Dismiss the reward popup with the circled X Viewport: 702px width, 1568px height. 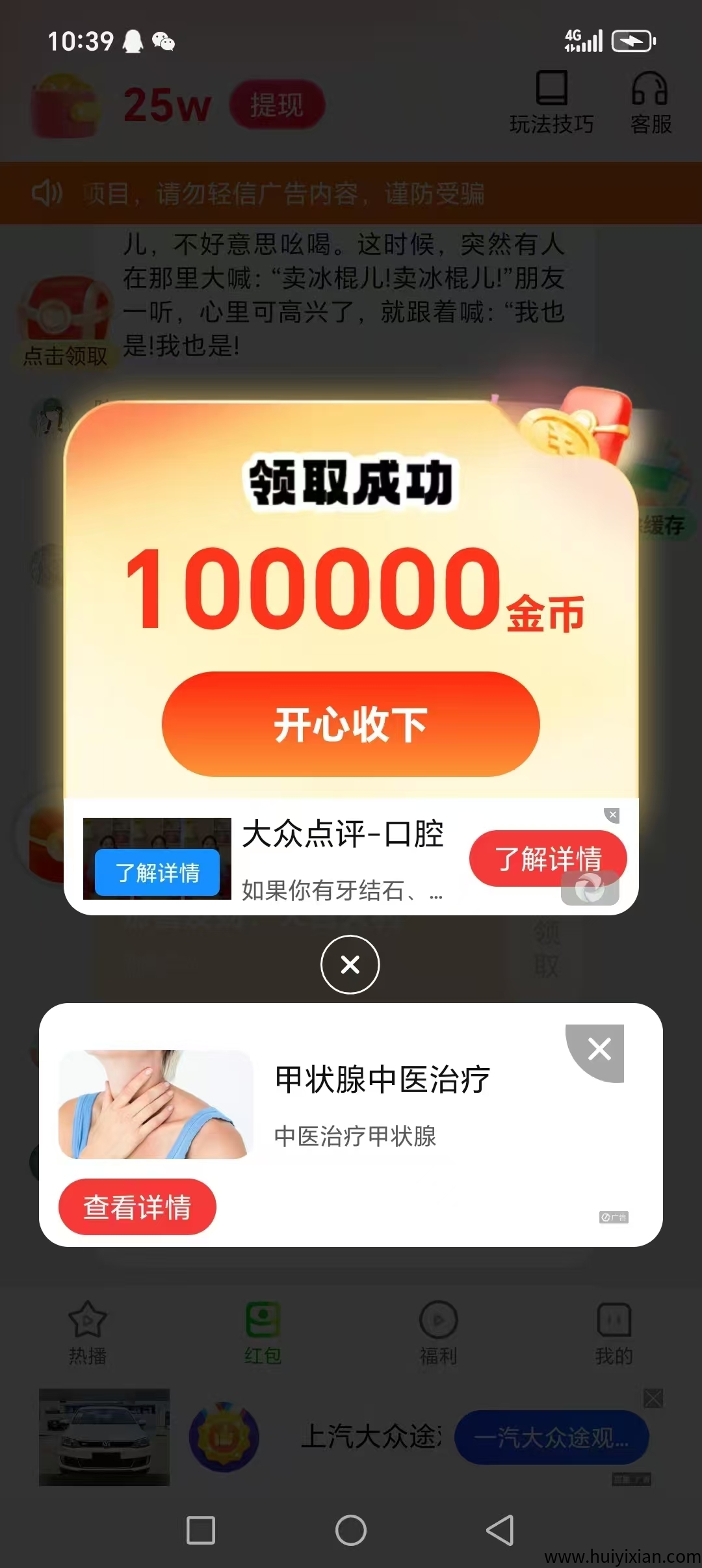[350, 964]
